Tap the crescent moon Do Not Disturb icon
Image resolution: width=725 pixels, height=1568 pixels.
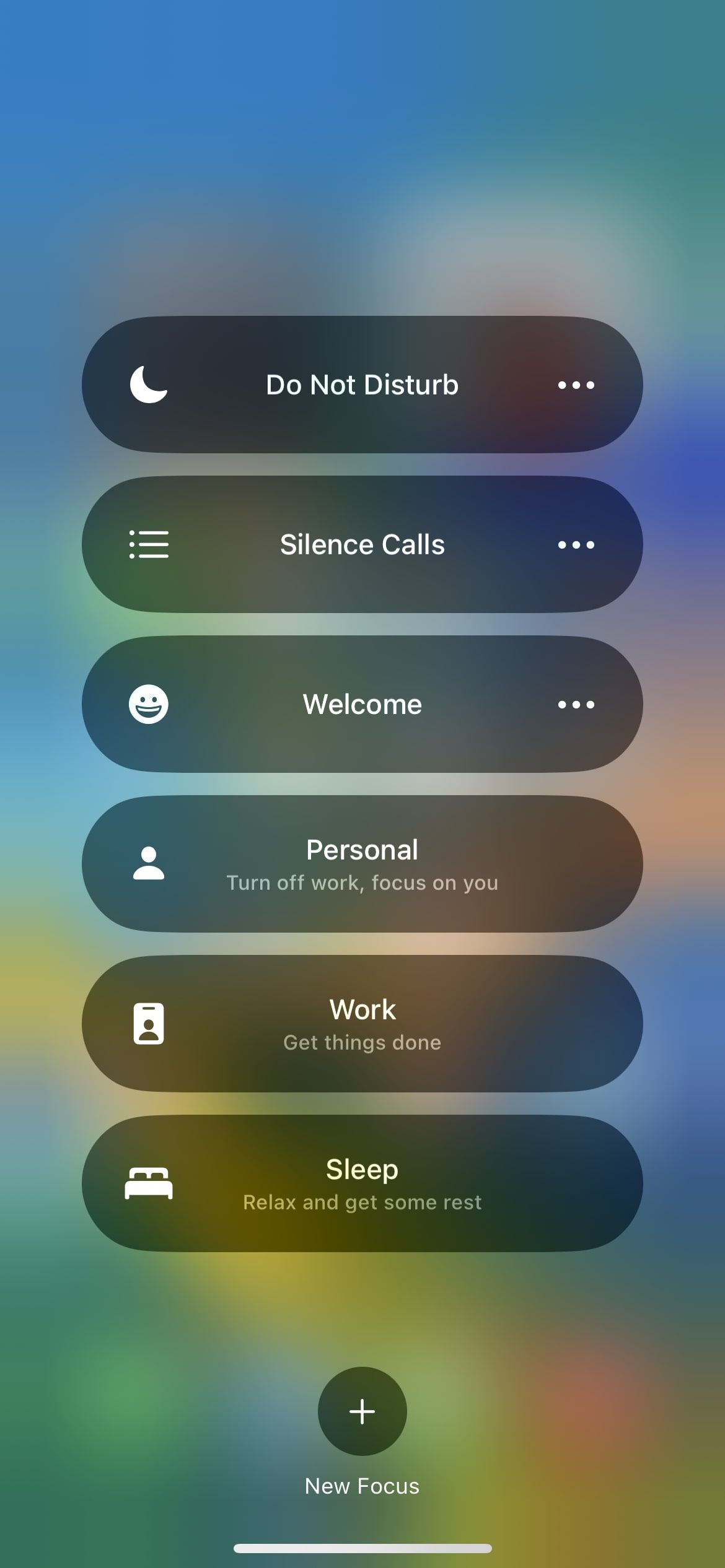(x=147, y=385)
